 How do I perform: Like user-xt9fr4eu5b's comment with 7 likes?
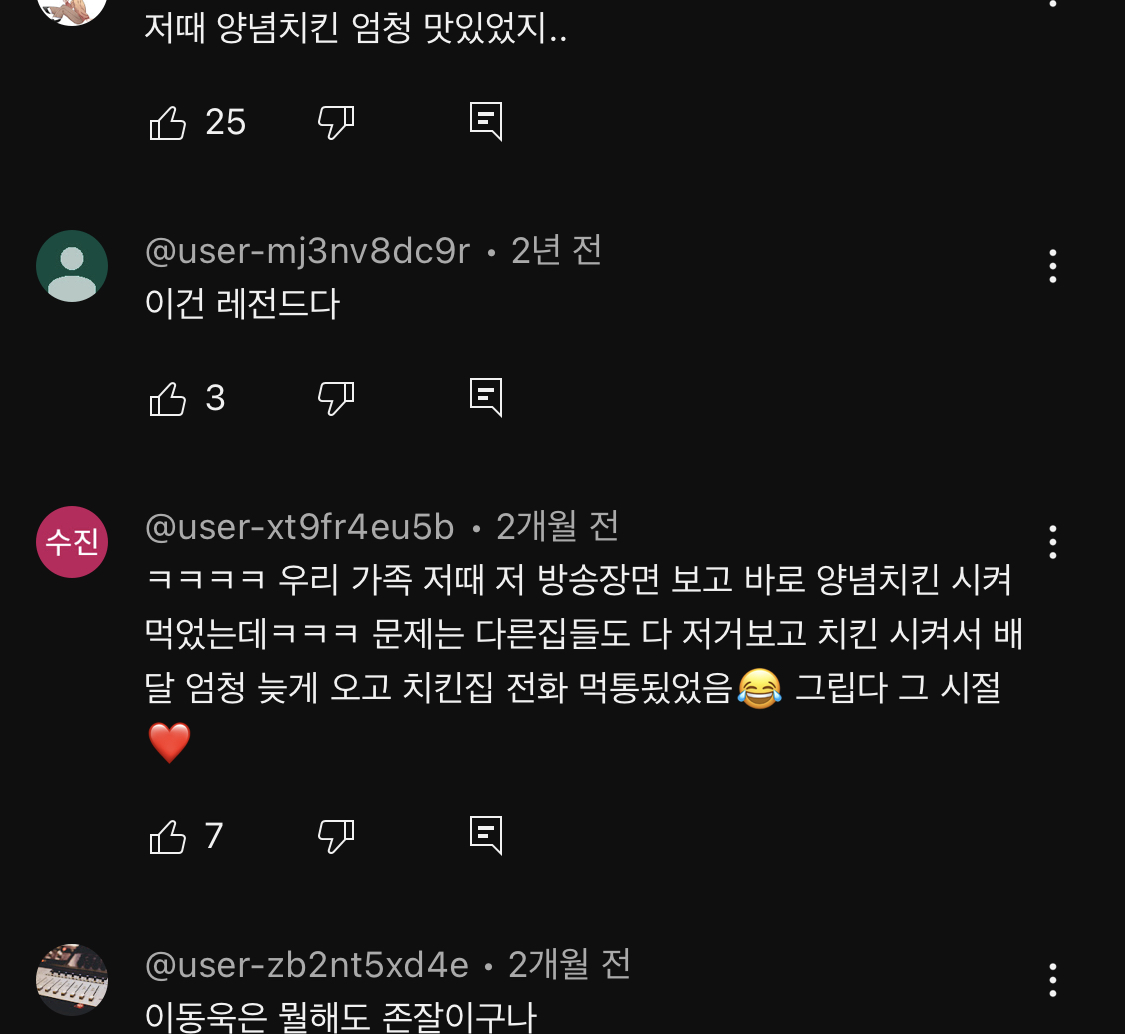[168, 836]
